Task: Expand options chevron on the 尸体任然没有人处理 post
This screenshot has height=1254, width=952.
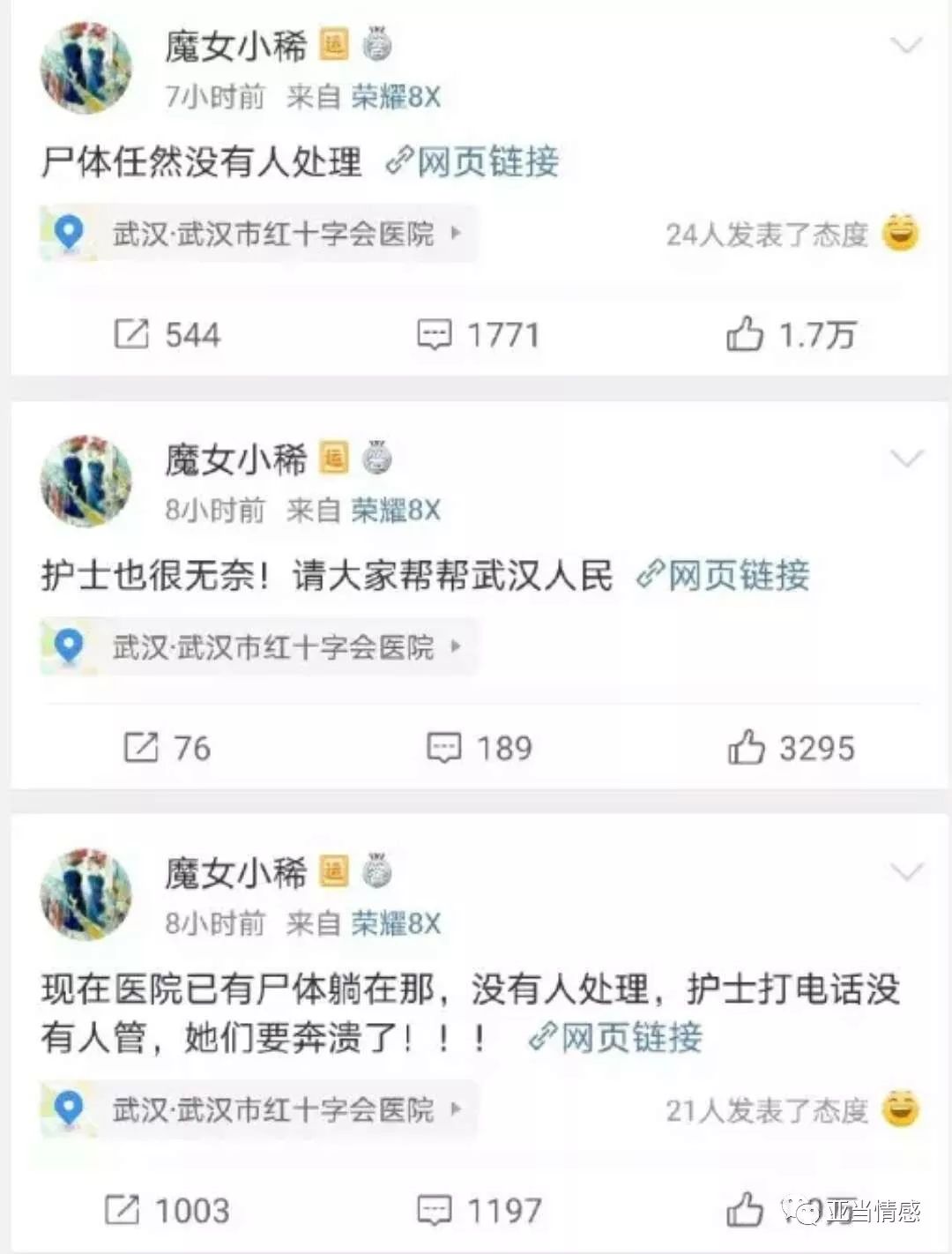Action: tap(906, 45)
